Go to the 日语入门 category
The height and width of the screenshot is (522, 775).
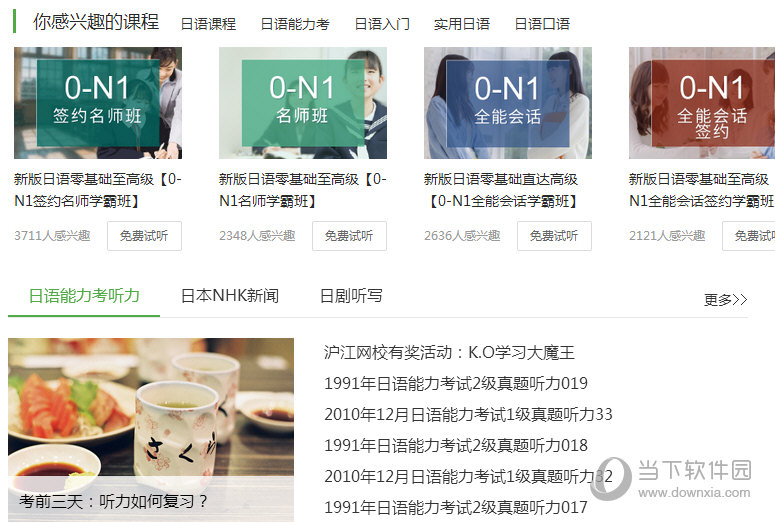[x=382, y=24]
